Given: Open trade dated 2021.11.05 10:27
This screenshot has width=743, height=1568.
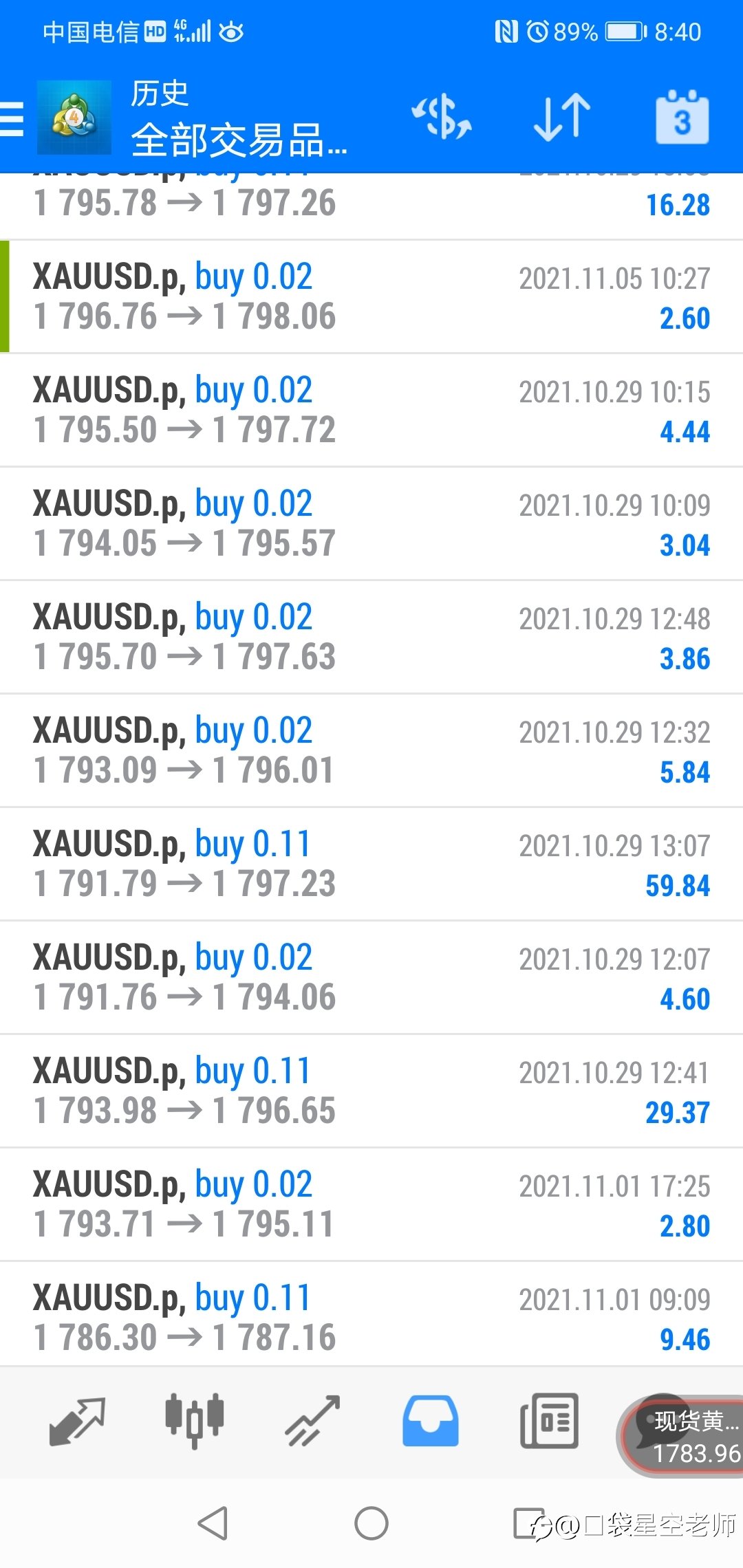Looking at the screenshot, I should [371, 296].
